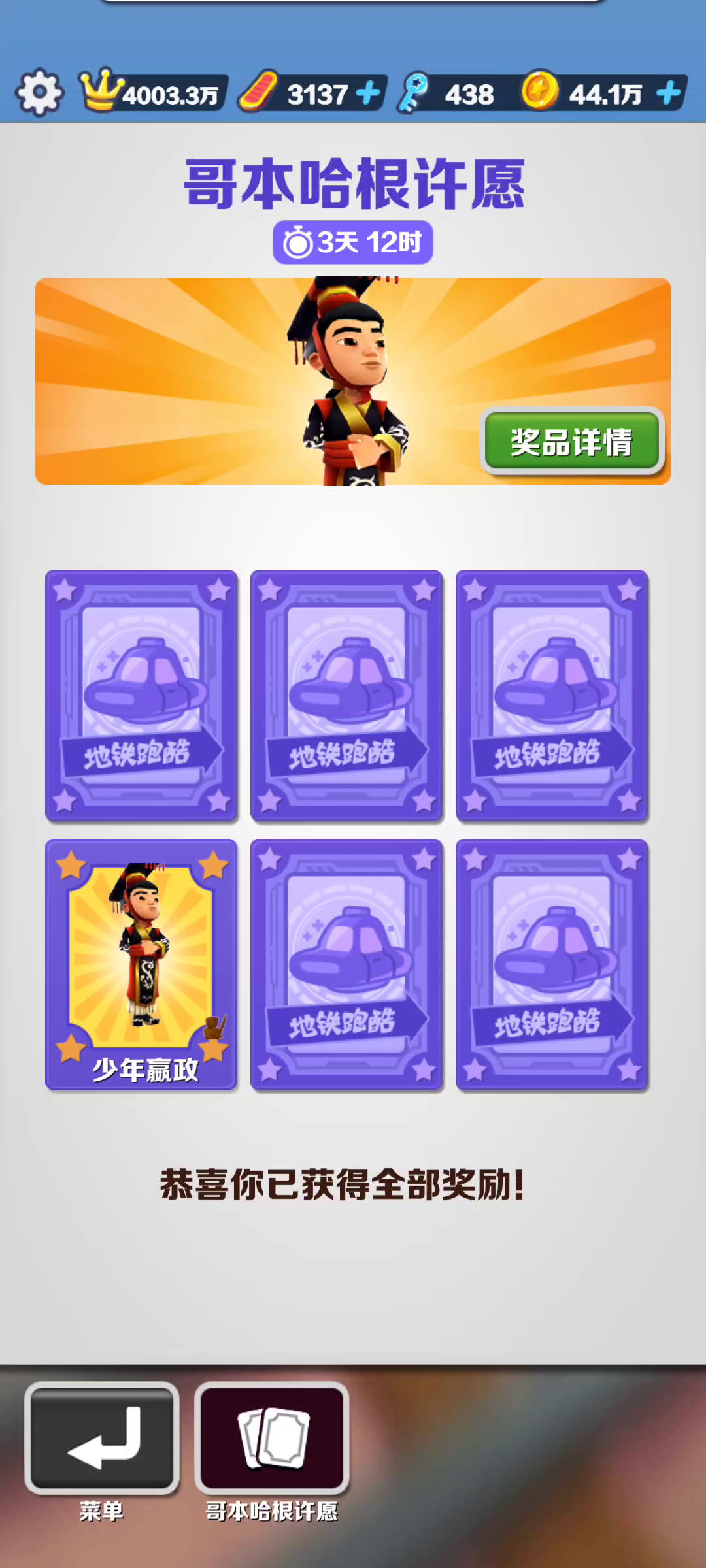Add more coins with the plus
Viewport: 706px width, 1568px height.
click(x=669, y=93)
